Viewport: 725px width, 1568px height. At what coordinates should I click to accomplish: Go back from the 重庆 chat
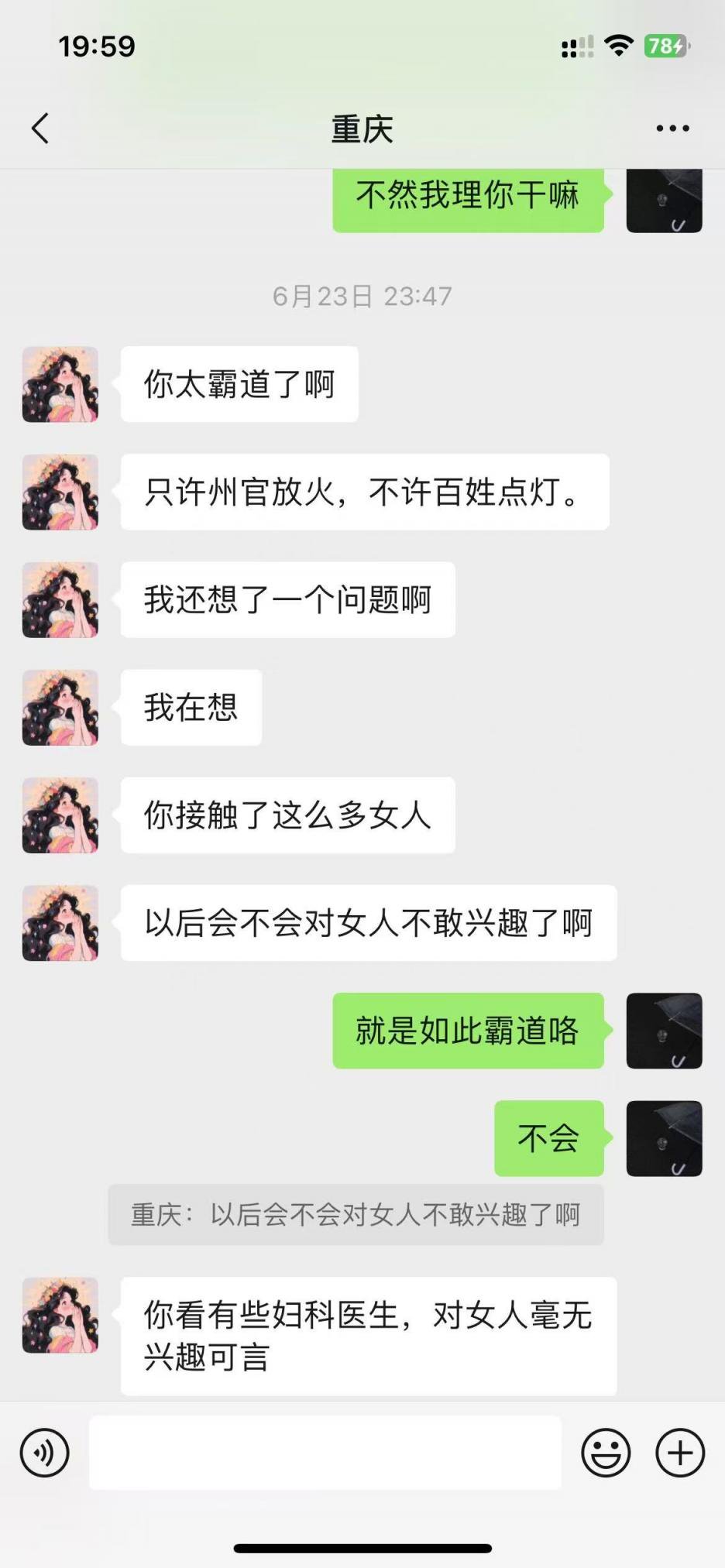click(40, 129)
